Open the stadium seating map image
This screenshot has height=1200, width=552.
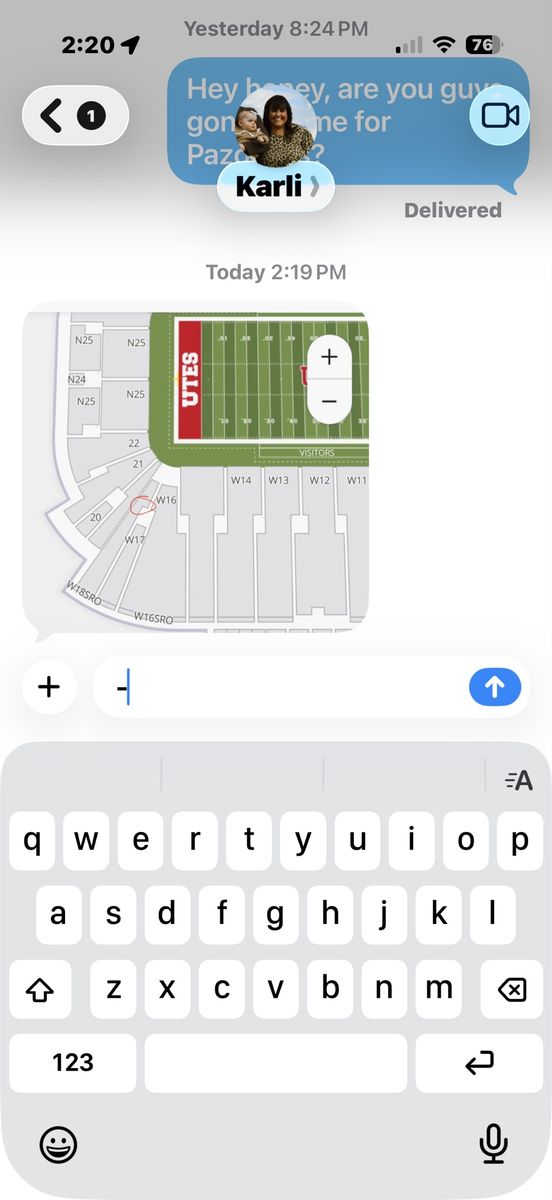(x=195, y=466)
